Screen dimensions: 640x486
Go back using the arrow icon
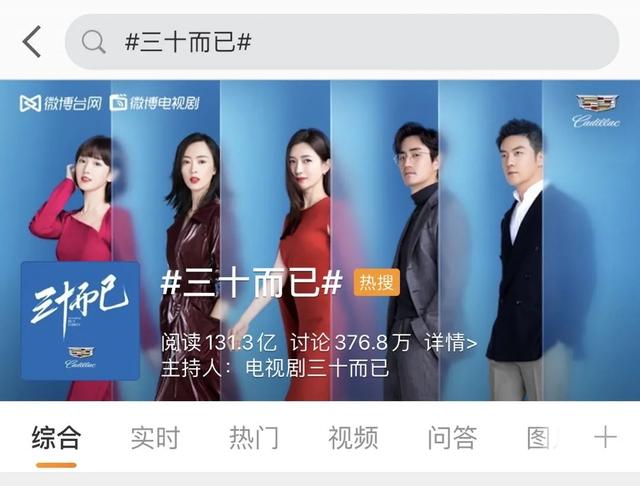[x=32, y=42]
